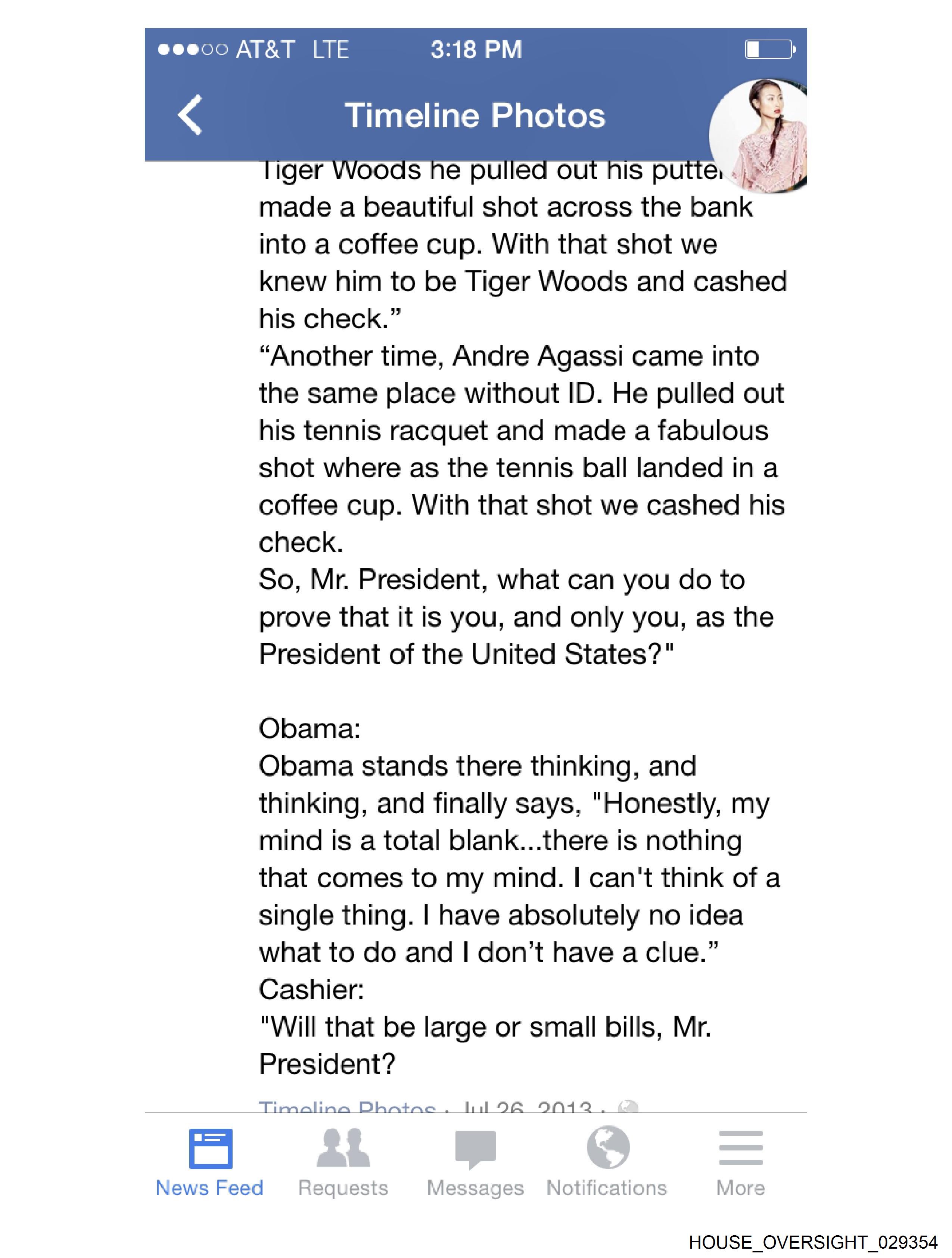Open the Requests tab
952x1258 pixels.
[343, 1164]
